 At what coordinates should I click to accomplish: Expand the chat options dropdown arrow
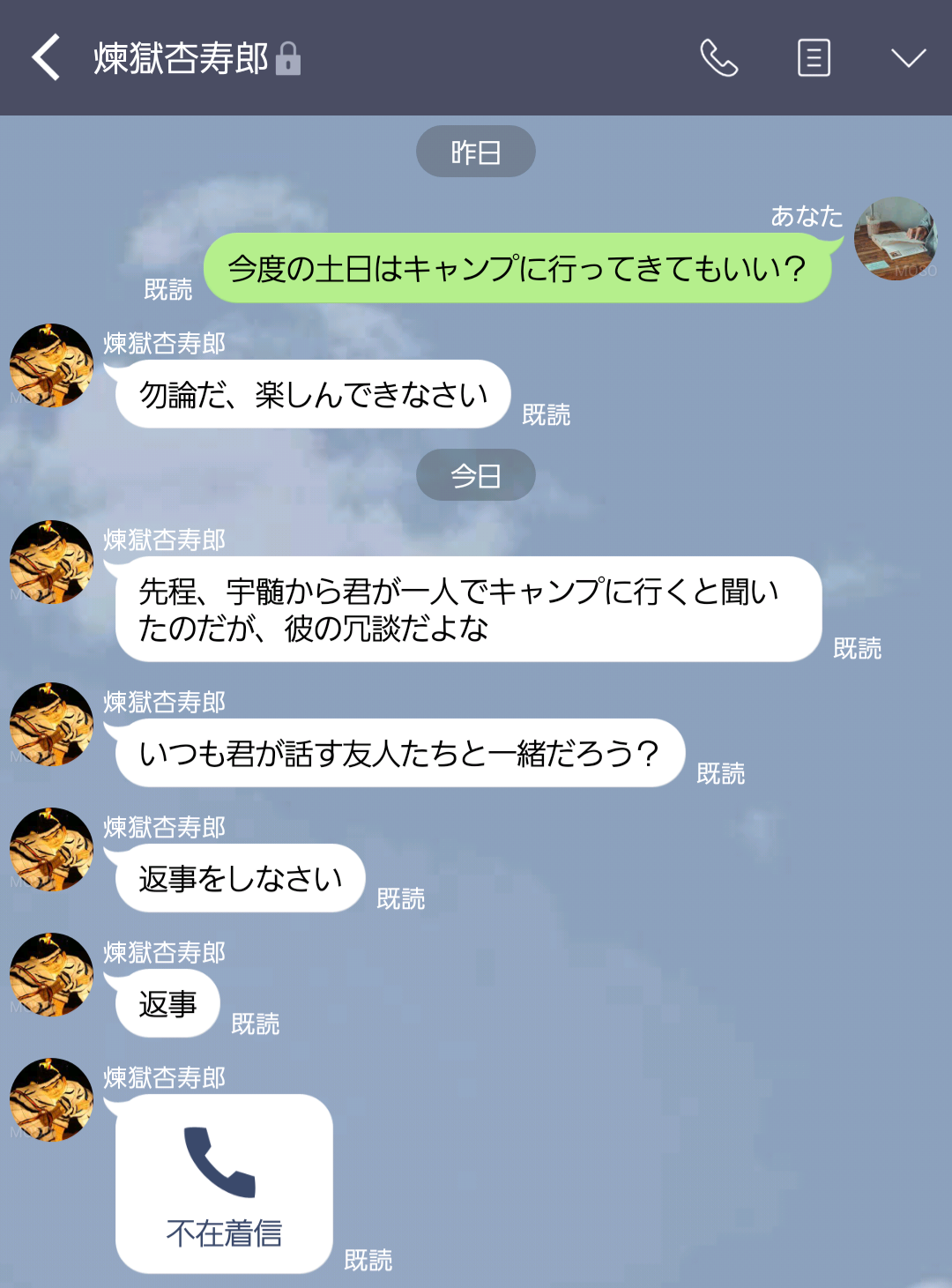(908, 58)
